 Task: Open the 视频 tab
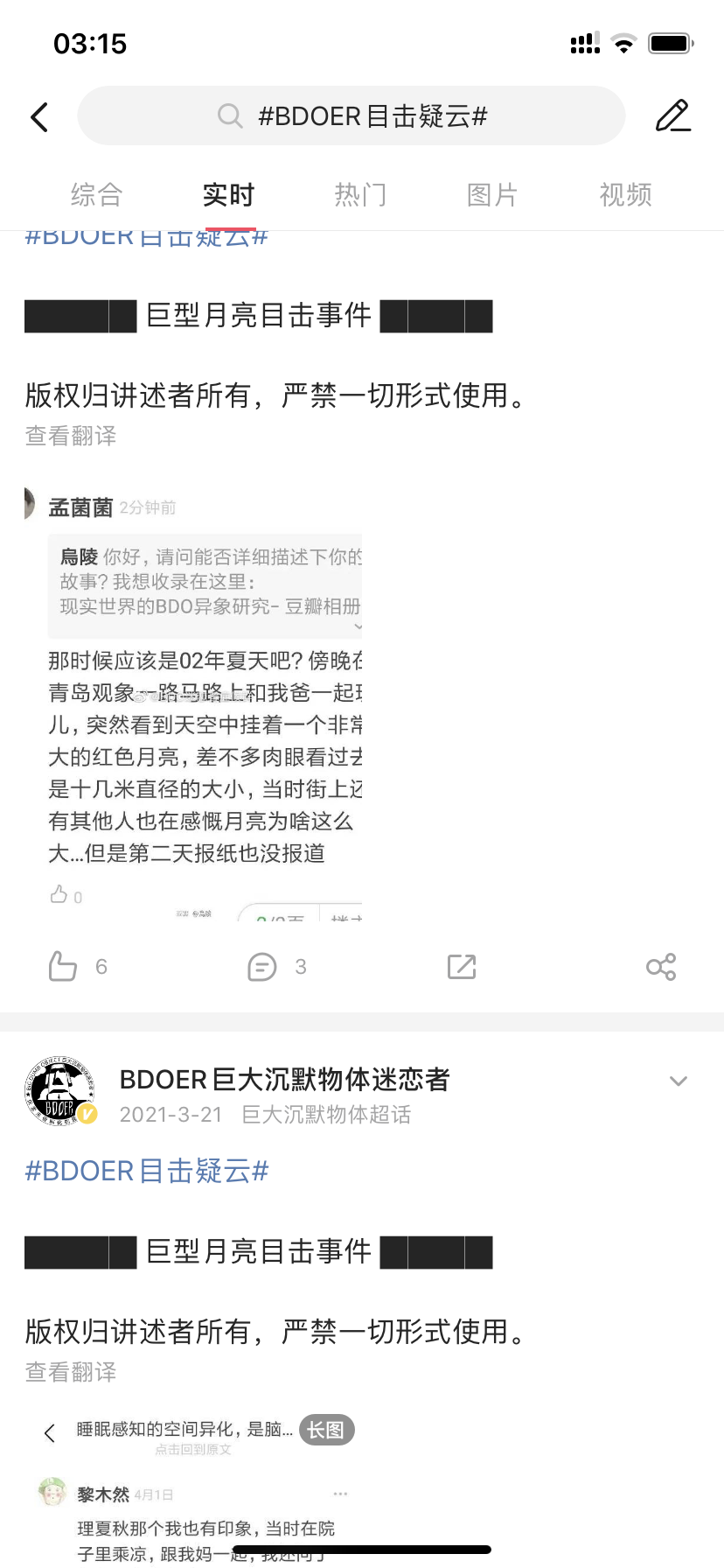coord(625,194)
